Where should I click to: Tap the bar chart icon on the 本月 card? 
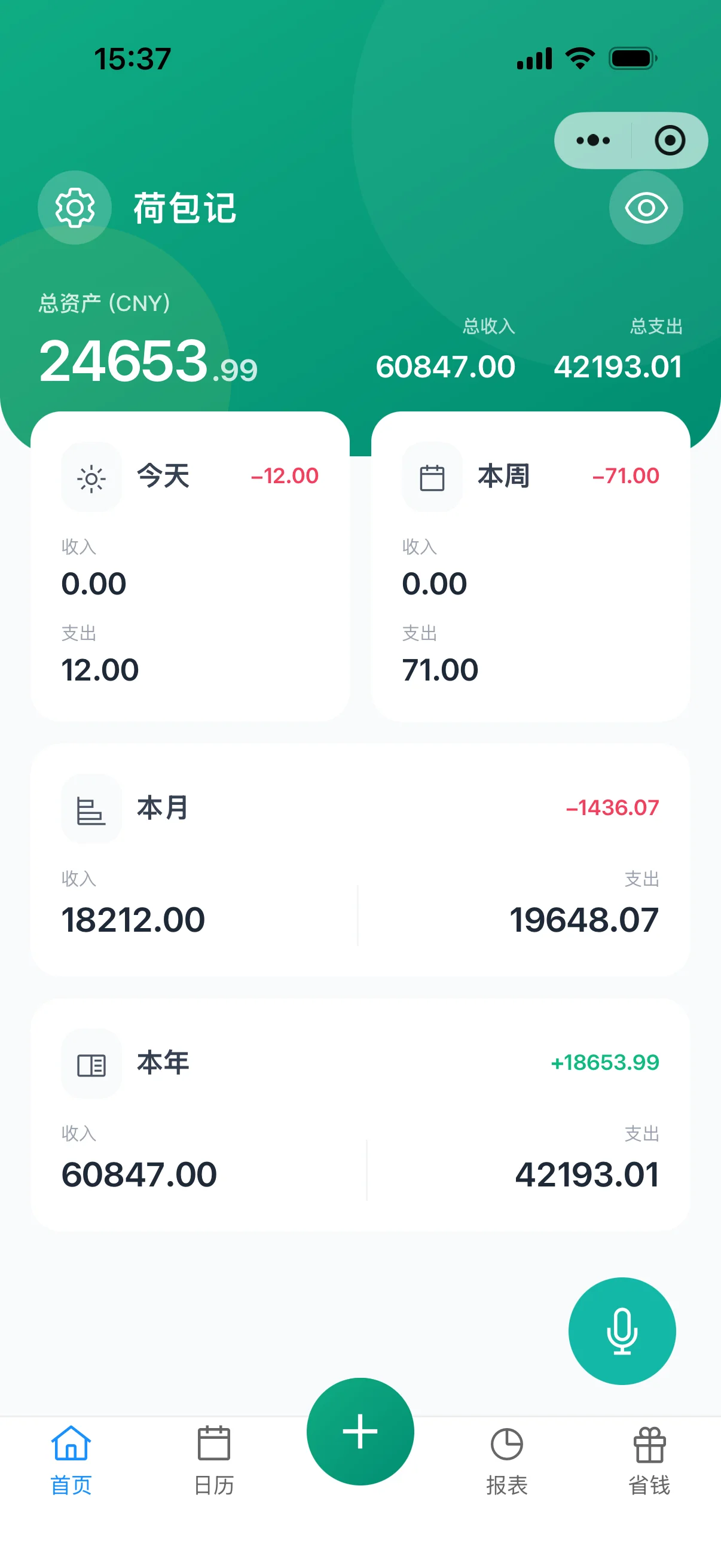(91, 809)
